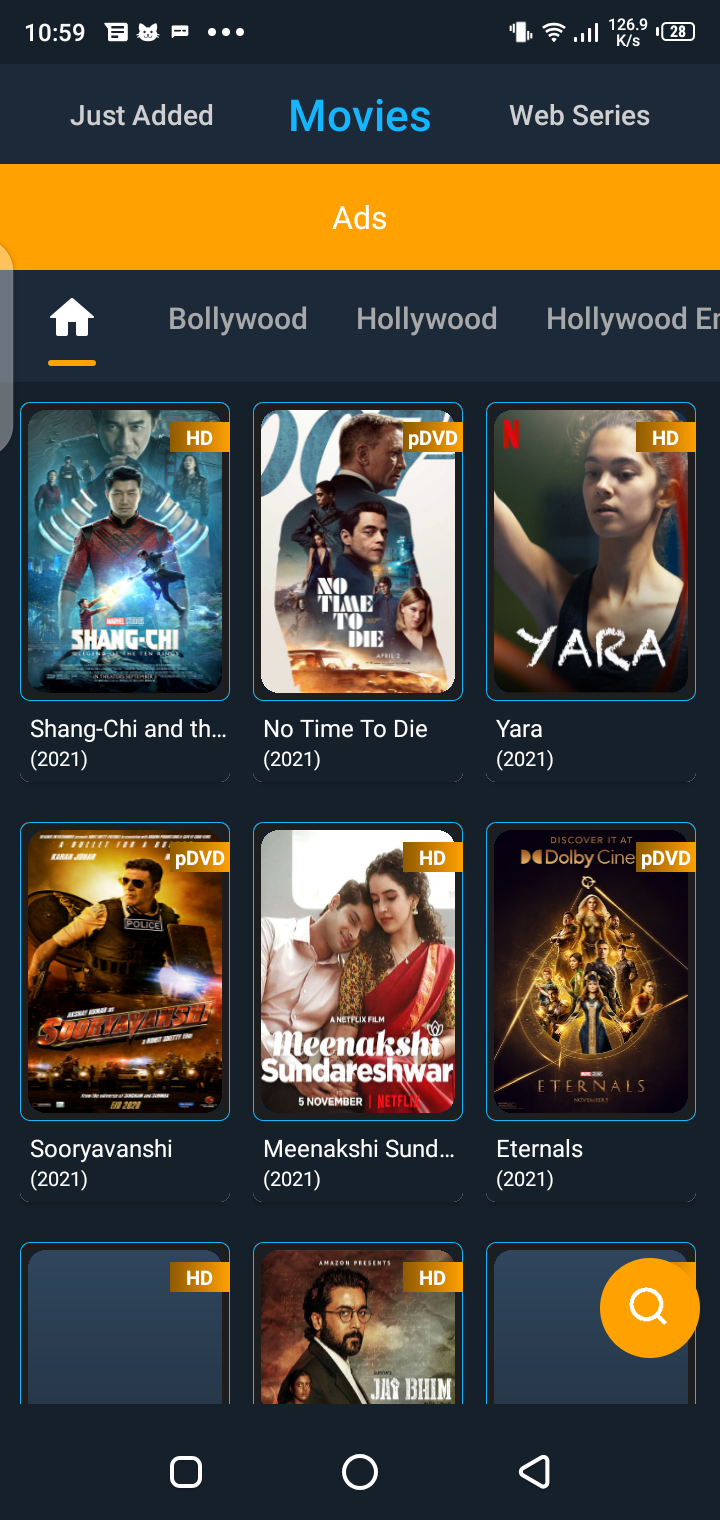The image size is (720, 1520).
Task: Open the Shang-Chi movie card
Action: tap(125, 552)
